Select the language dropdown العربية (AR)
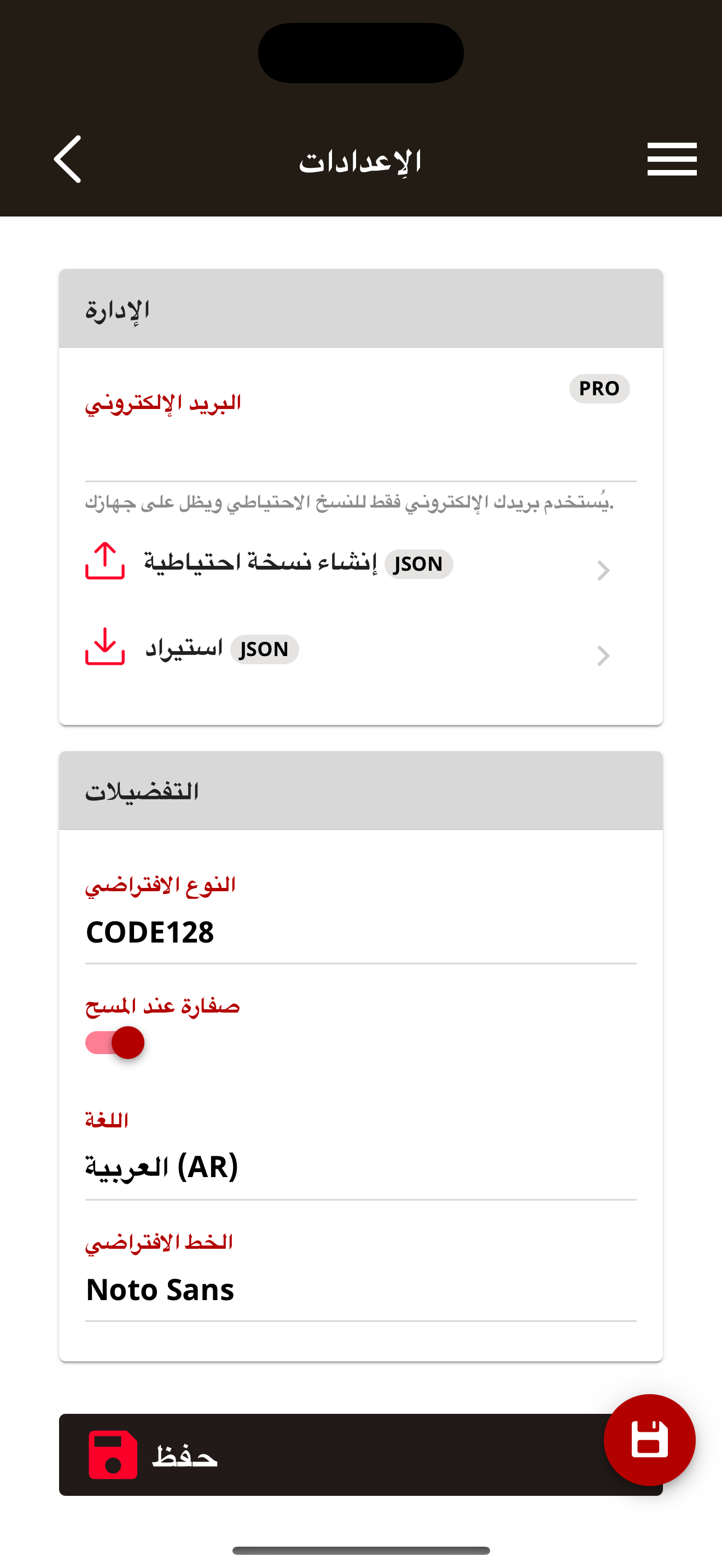The width and height of the screenshot is (722, 1568). (x=360, y=1167)
